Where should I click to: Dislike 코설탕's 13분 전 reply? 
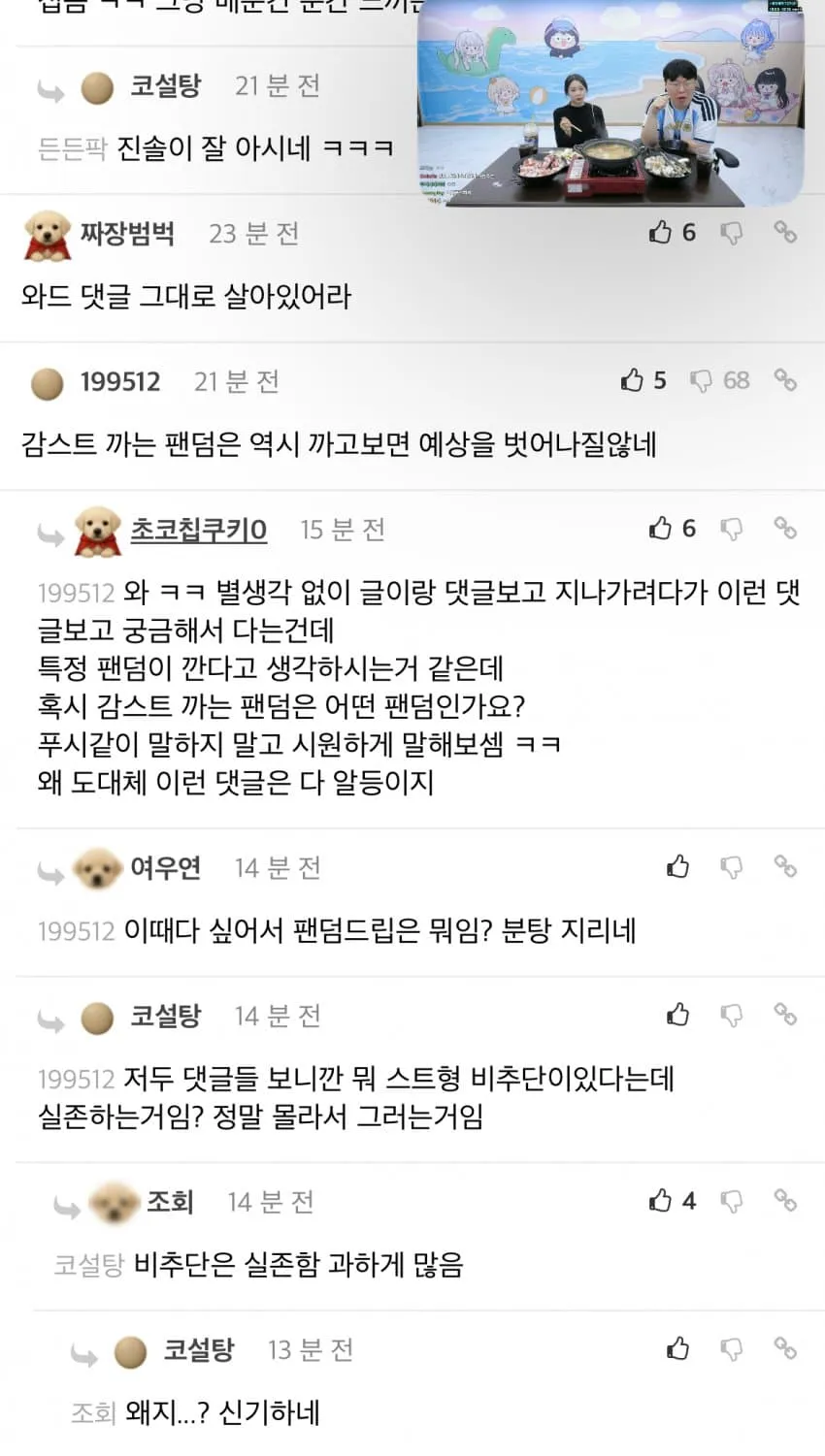click(731, 1349)
